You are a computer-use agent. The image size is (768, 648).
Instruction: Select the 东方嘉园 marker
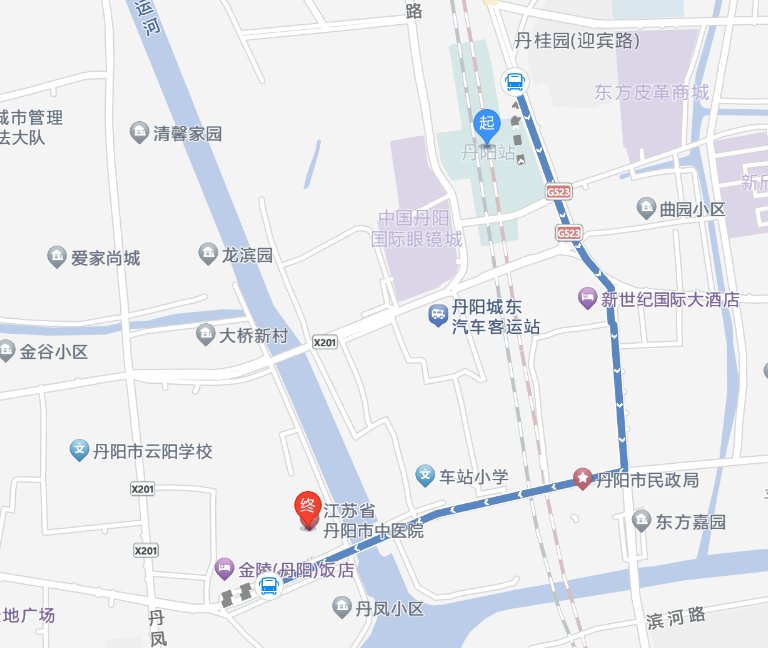click(641, 521)
